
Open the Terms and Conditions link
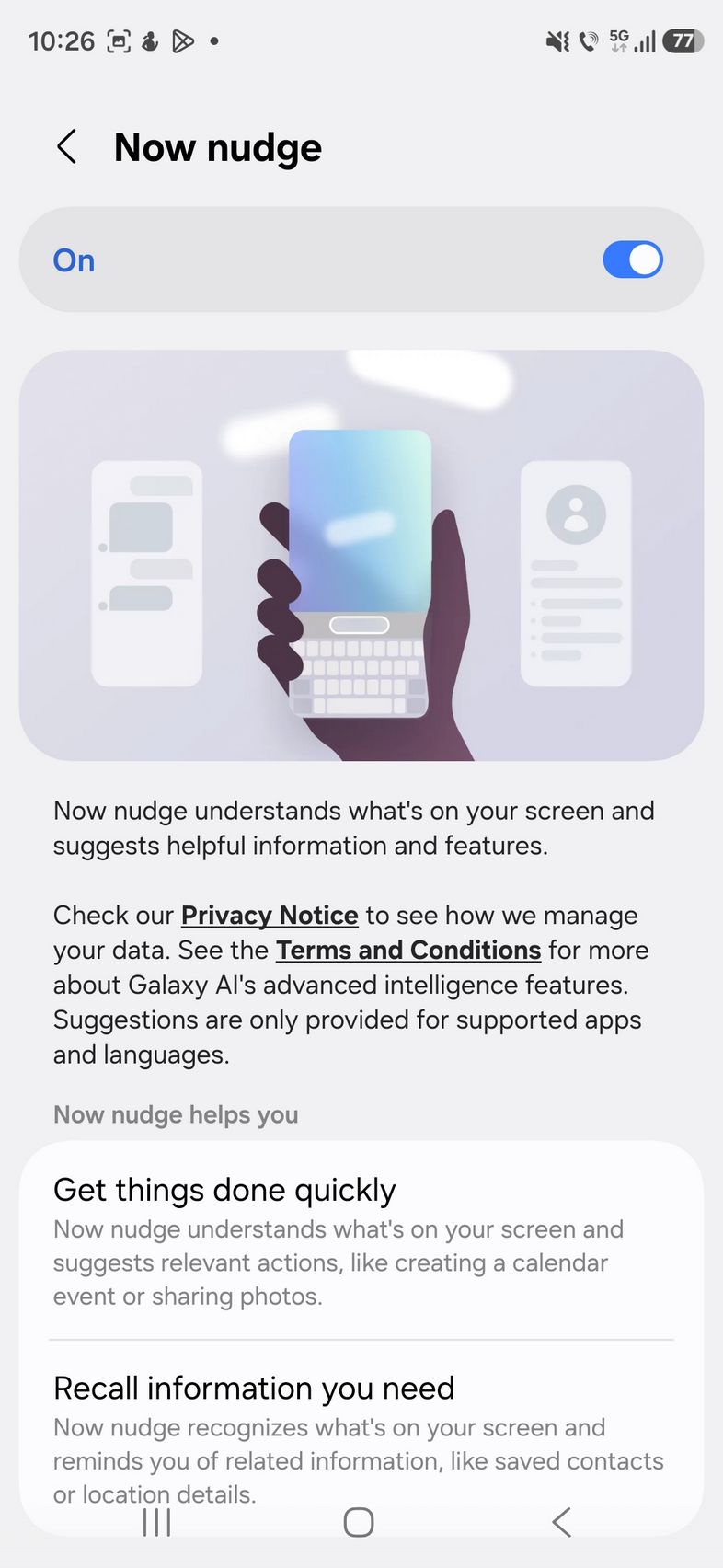(408, 950)
